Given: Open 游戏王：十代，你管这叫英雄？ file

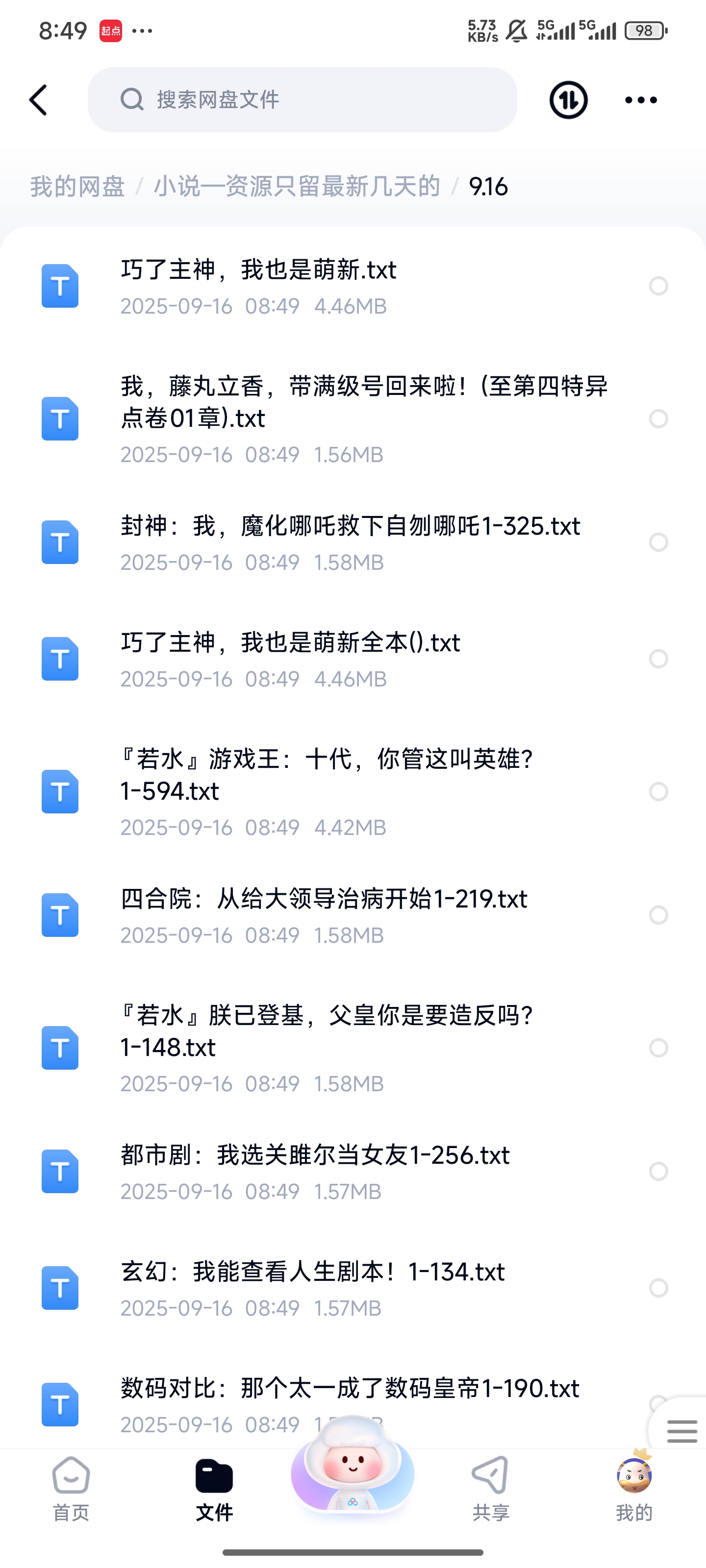Looking at the screenshot, I should pos(327,775).
